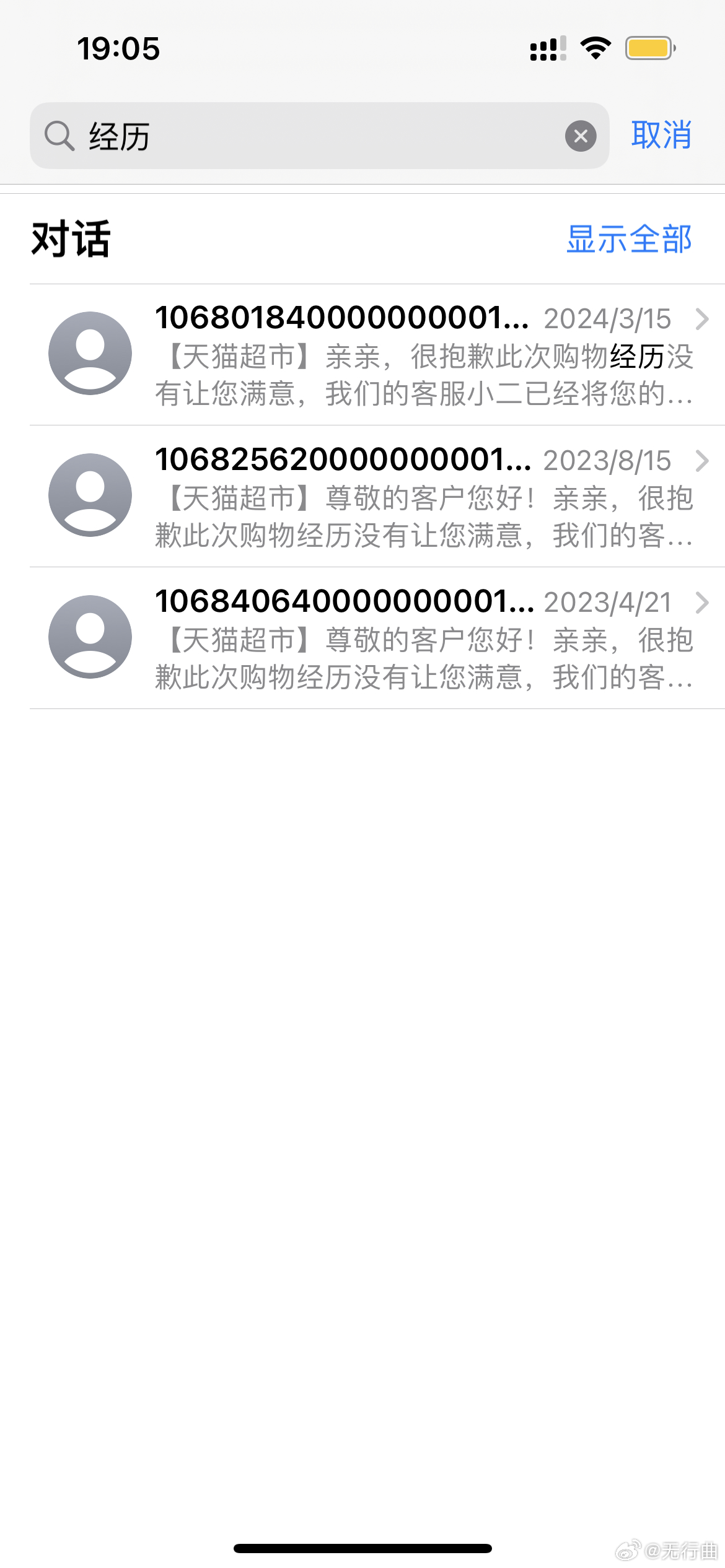Screen dimensions: 725x1568
Task: Tap the search field containing 经历
Action: [319, 136]
